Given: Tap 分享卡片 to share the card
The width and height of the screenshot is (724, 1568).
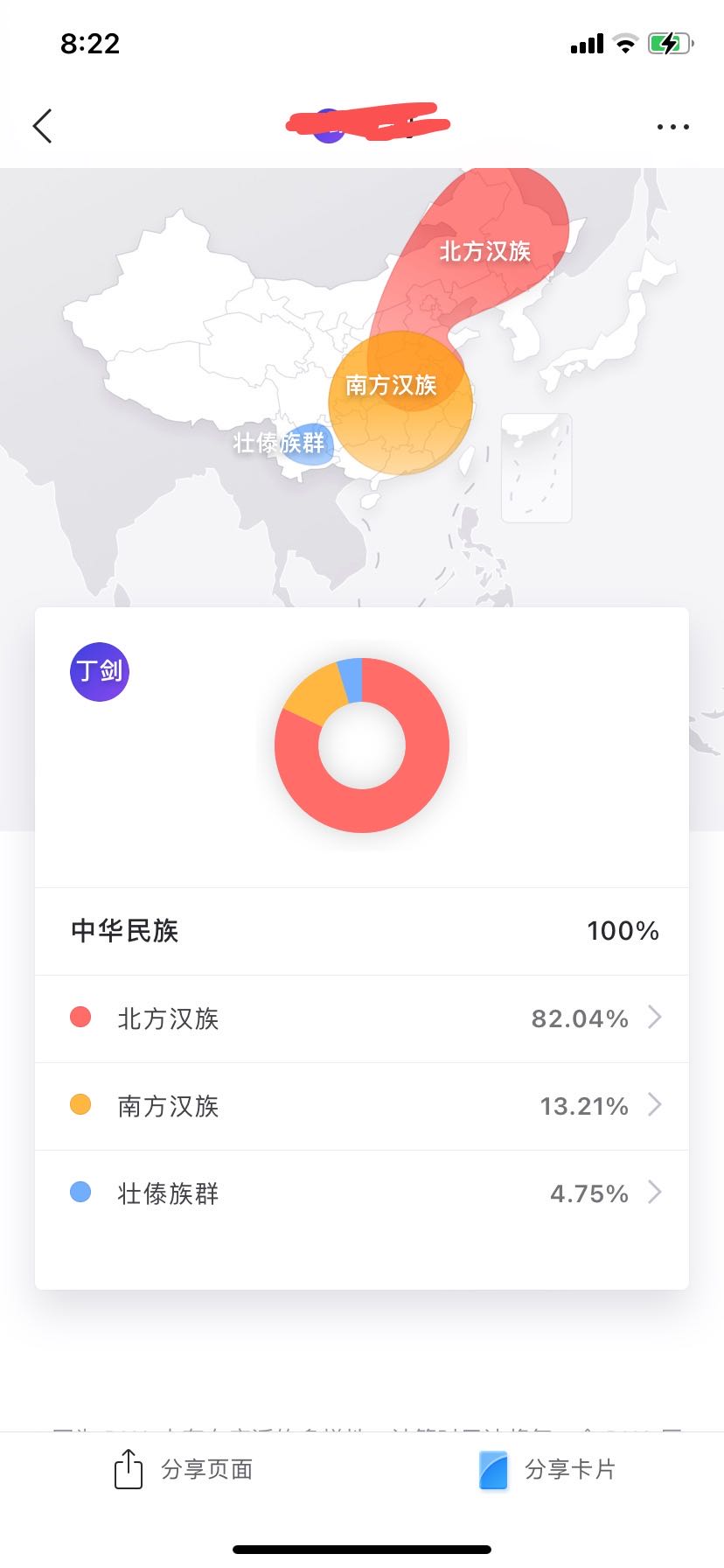Looking at the screenshot, I should coord(547,1469).
